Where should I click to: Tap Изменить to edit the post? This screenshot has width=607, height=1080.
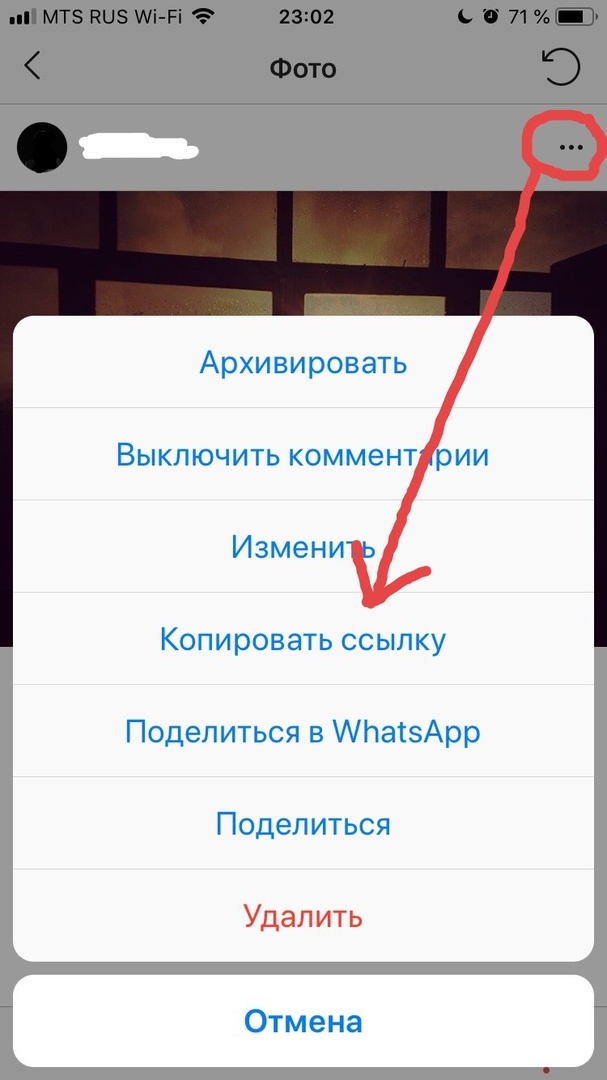[x=303, y=547]
